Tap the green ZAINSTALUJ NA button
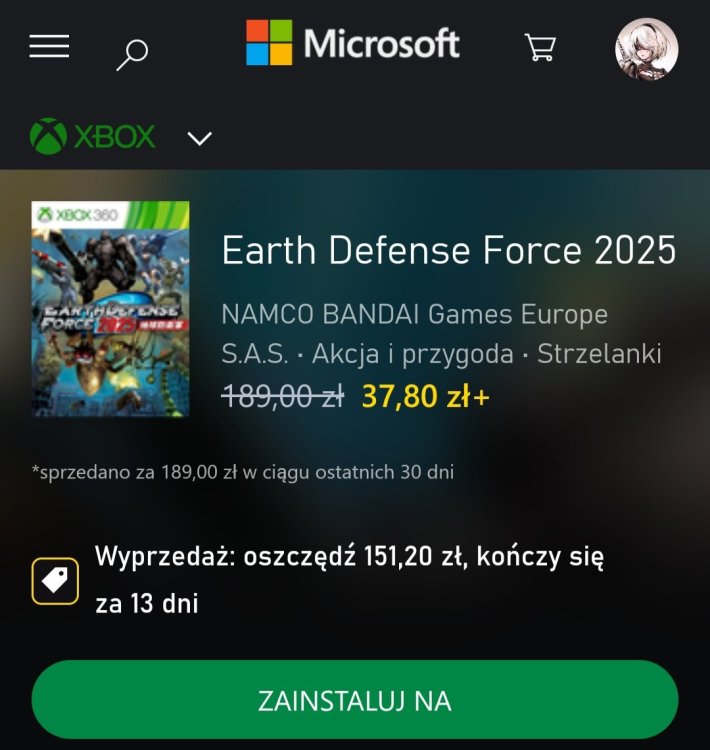This screenshot has height=750, width=710. [x=355, y=700]
